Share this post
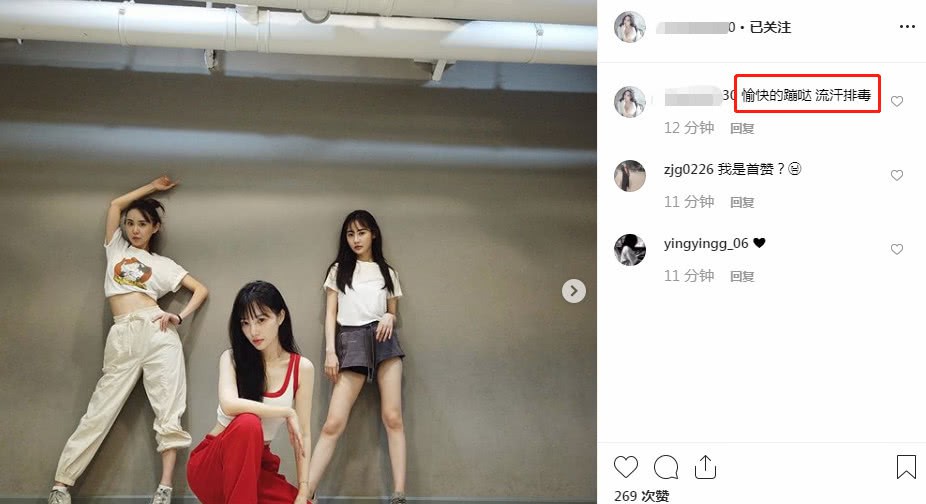The width and height of the screenshot is (926, 504). click(705, 467)
